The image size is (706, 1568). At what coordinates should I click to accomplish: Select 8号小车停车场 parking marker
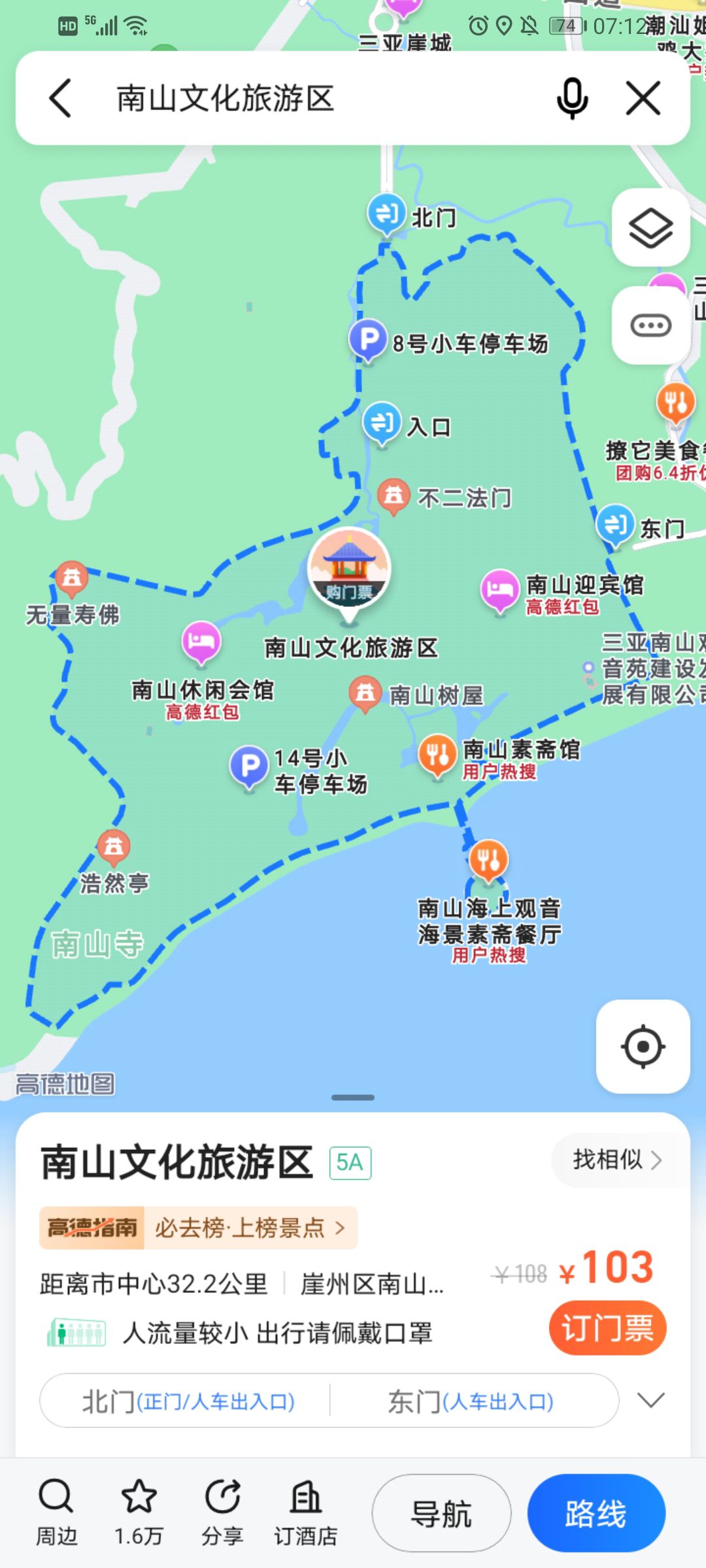click(368, 340)
